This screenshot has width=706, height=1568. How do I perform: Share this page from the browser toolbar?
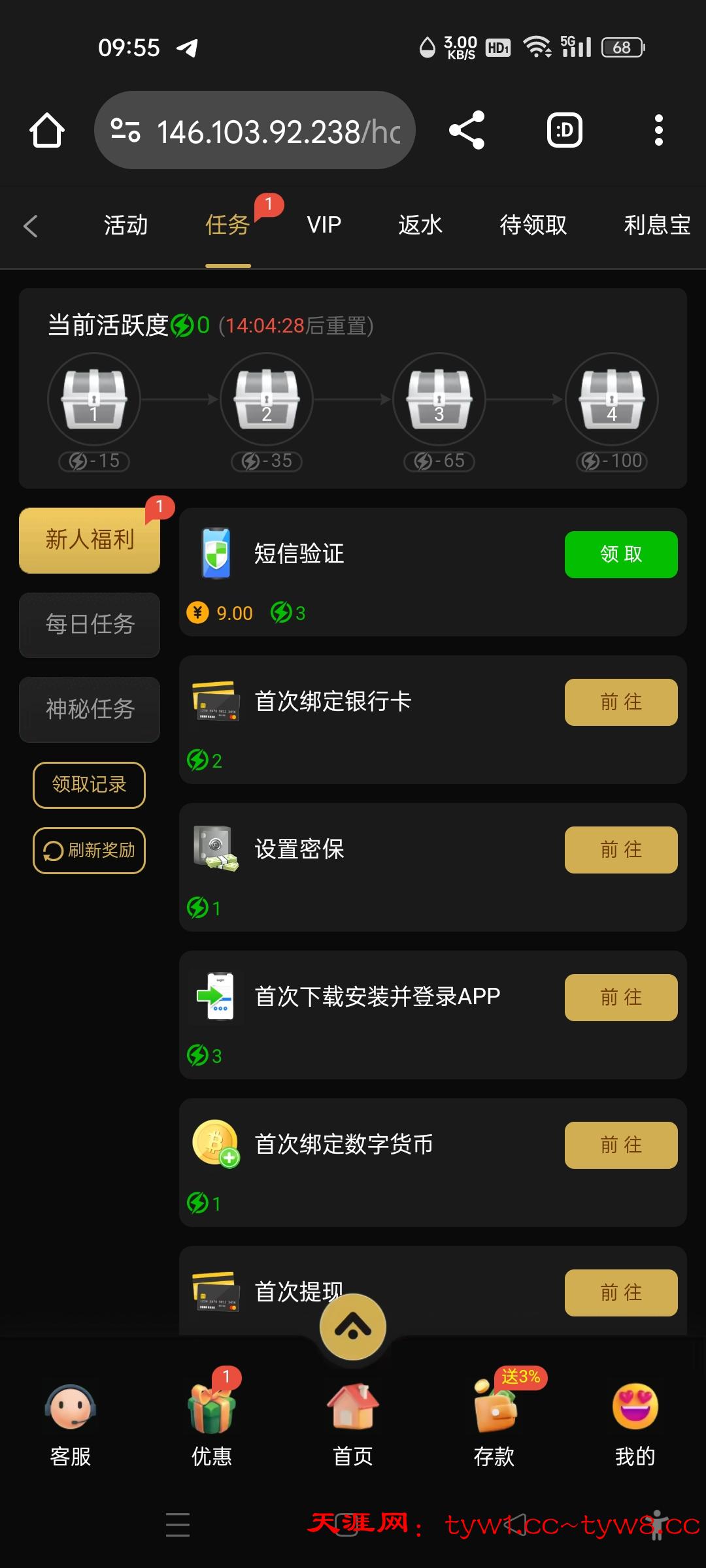tap(467, 130)
